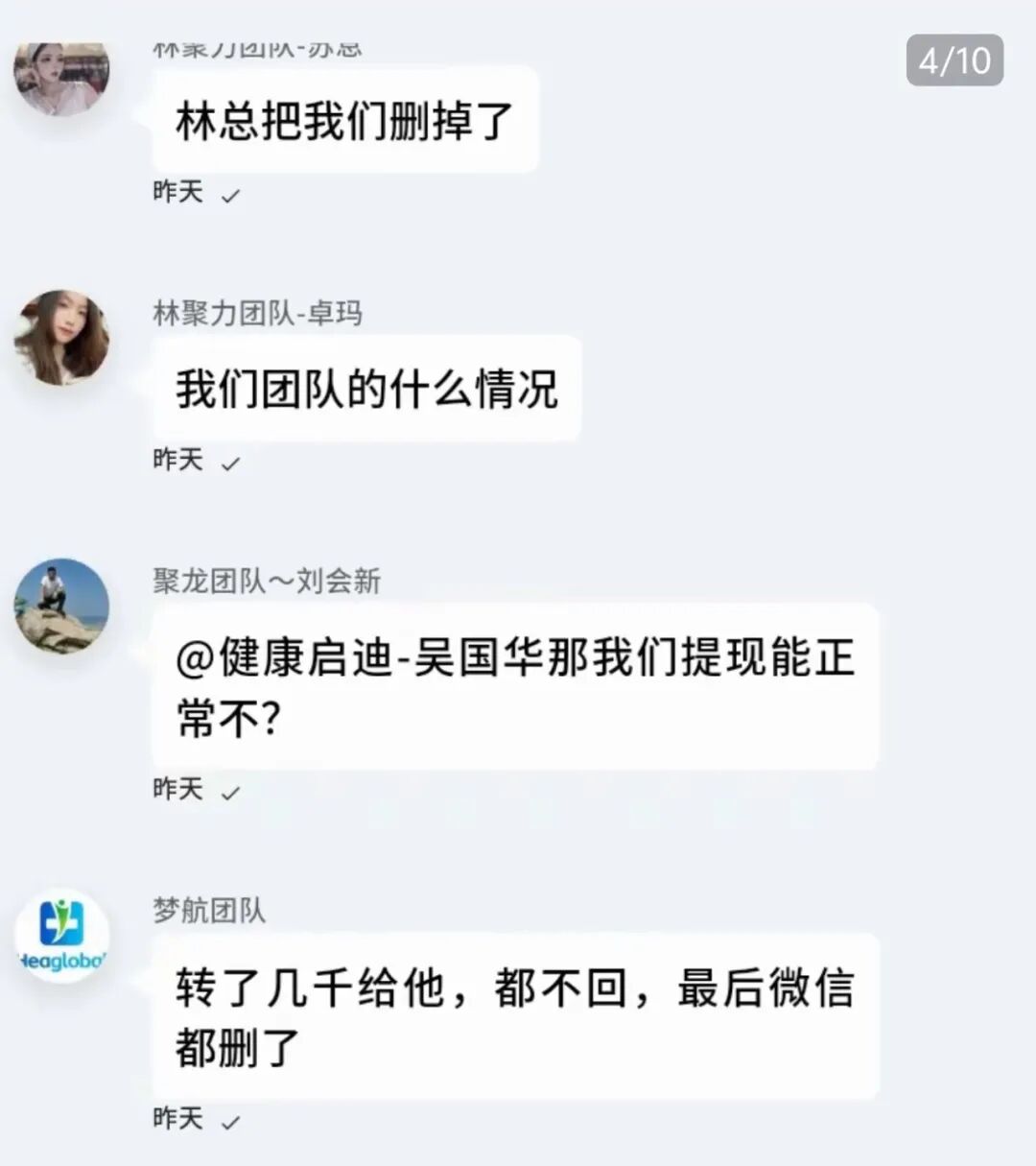Viewport: 1036px width, 1166px height.
Task: Click the message bubble 林总把我们删掉了
Action: [x=345, y=118]
